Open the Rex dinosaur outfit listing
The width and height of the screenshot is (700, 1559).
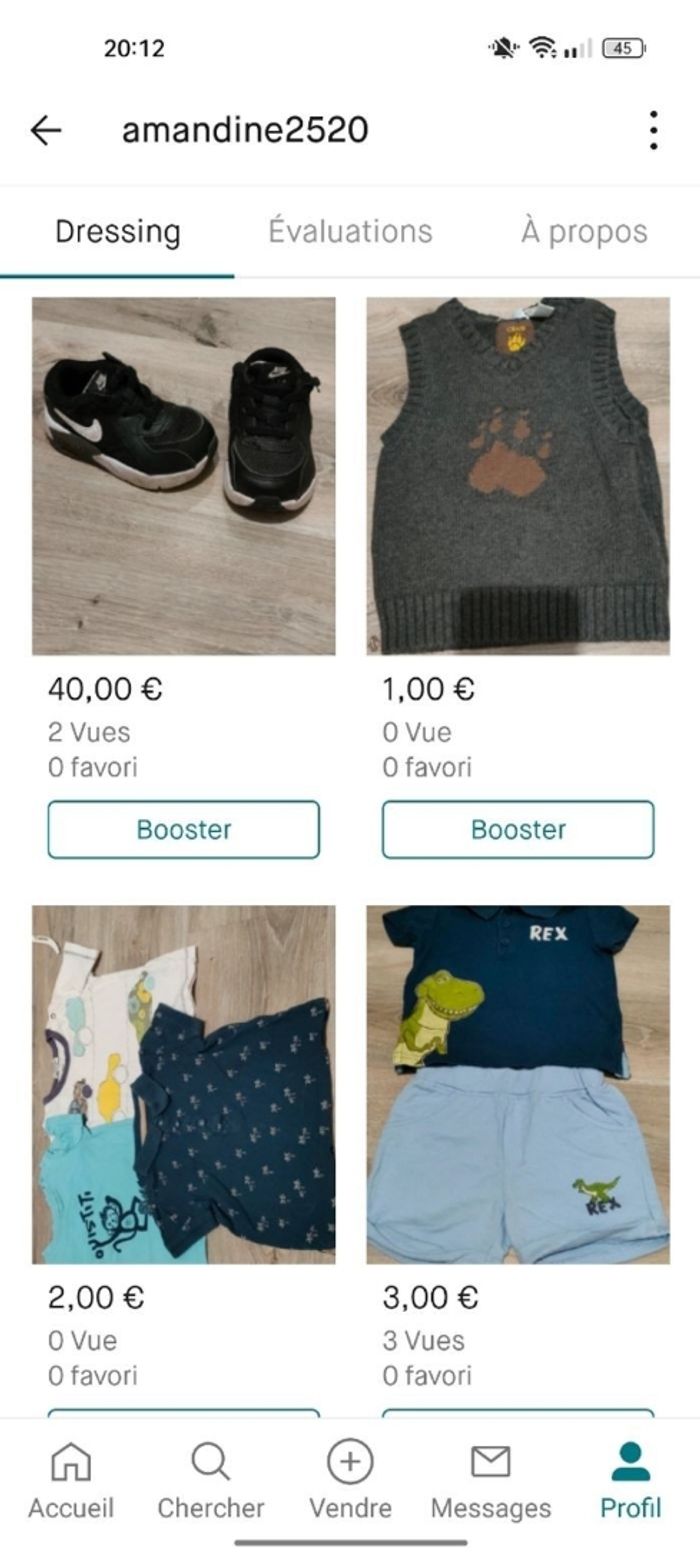point(518,1084)
